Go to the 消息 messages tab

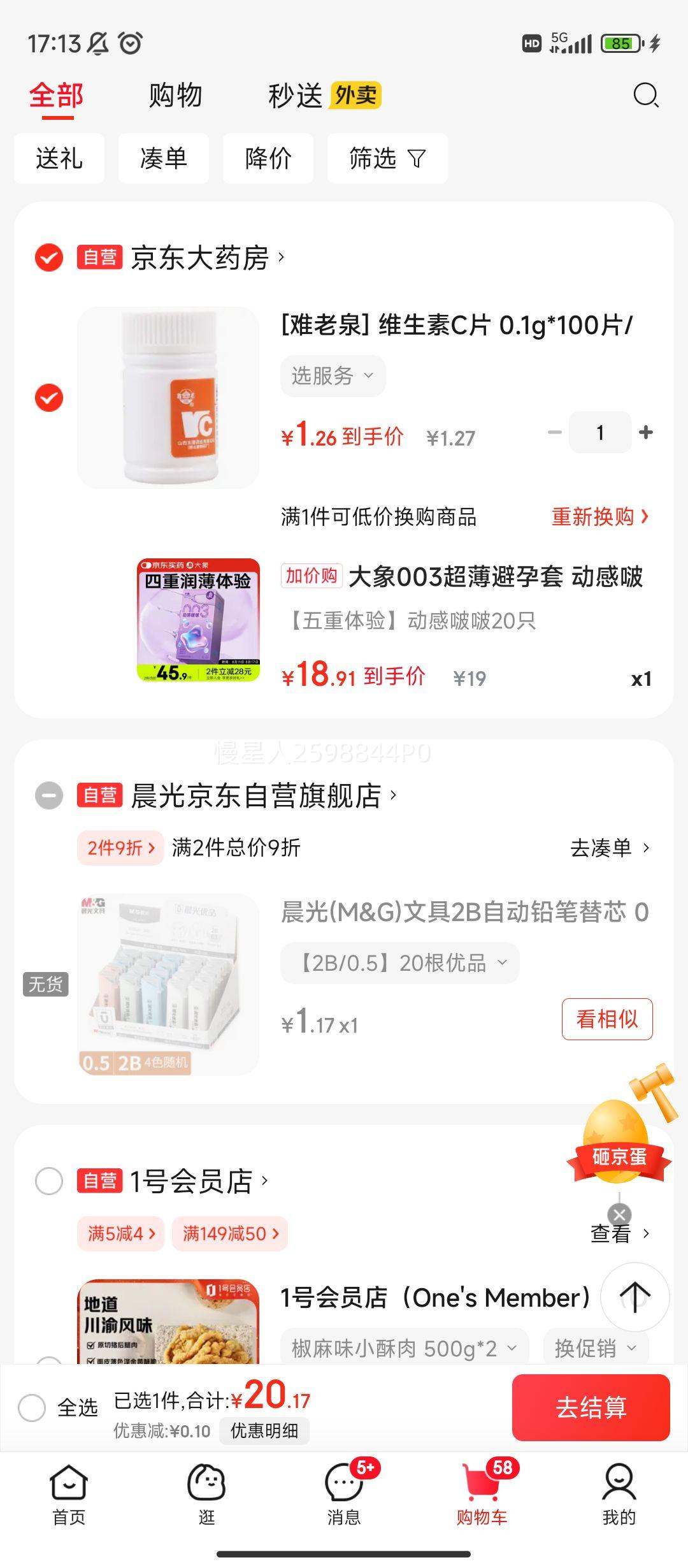[x=344, y=1493]
